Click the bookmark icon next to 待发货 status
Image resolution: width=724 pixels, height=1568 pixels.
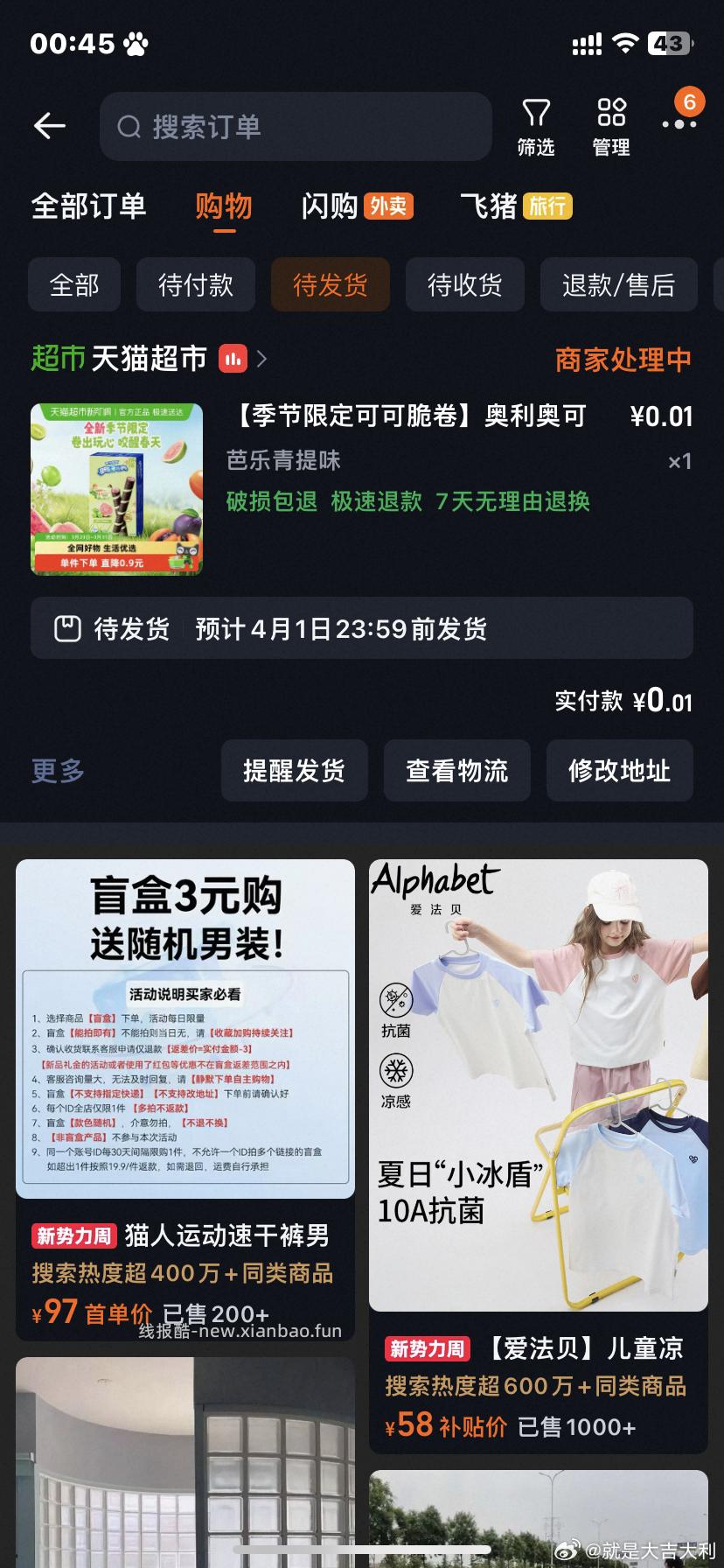click(x=67, y=627)
